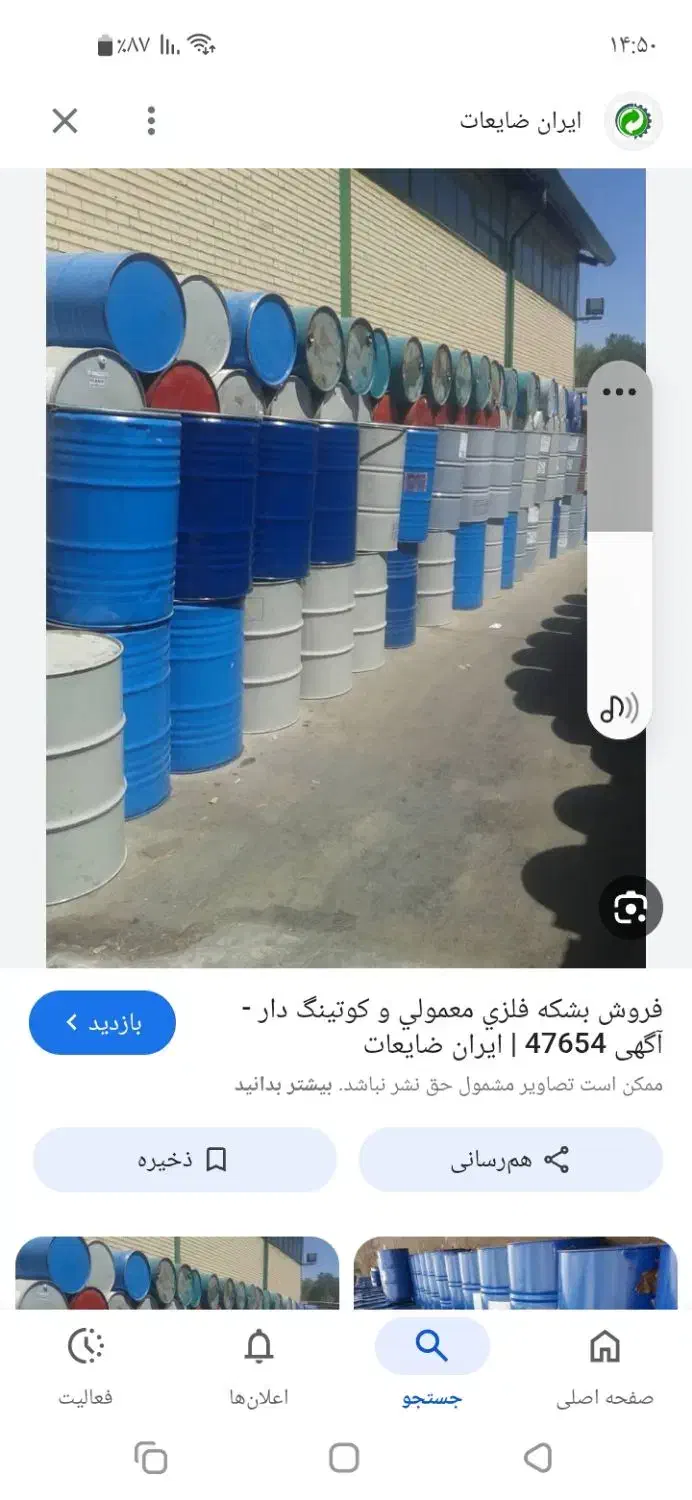The height and width of the screenshot is (1500, 692).
Task: Expand the volume panel's three-dot options
Action: (x=619, y=391)
